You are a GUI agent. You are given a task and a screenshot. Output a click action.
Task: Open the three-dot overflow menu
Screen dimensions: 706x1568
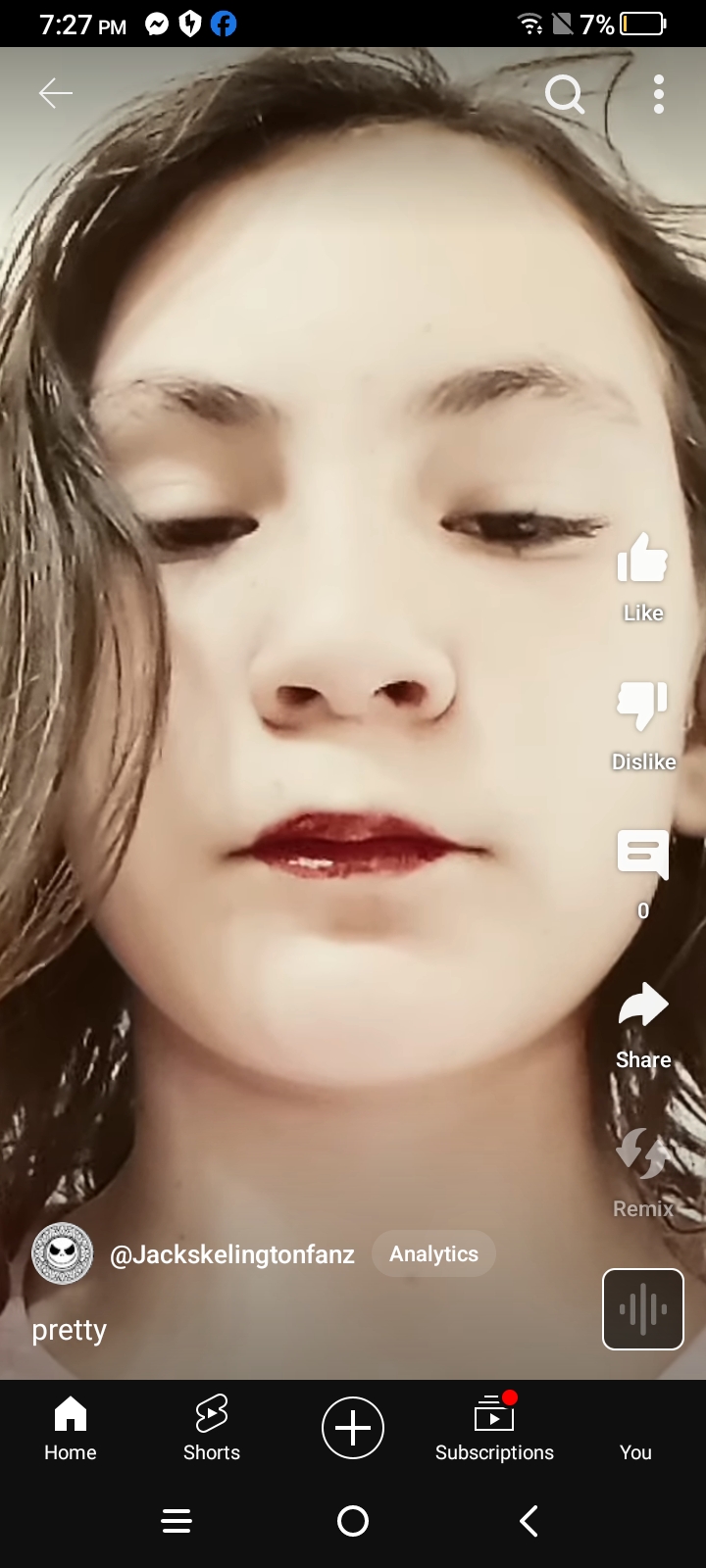point(659,94)
